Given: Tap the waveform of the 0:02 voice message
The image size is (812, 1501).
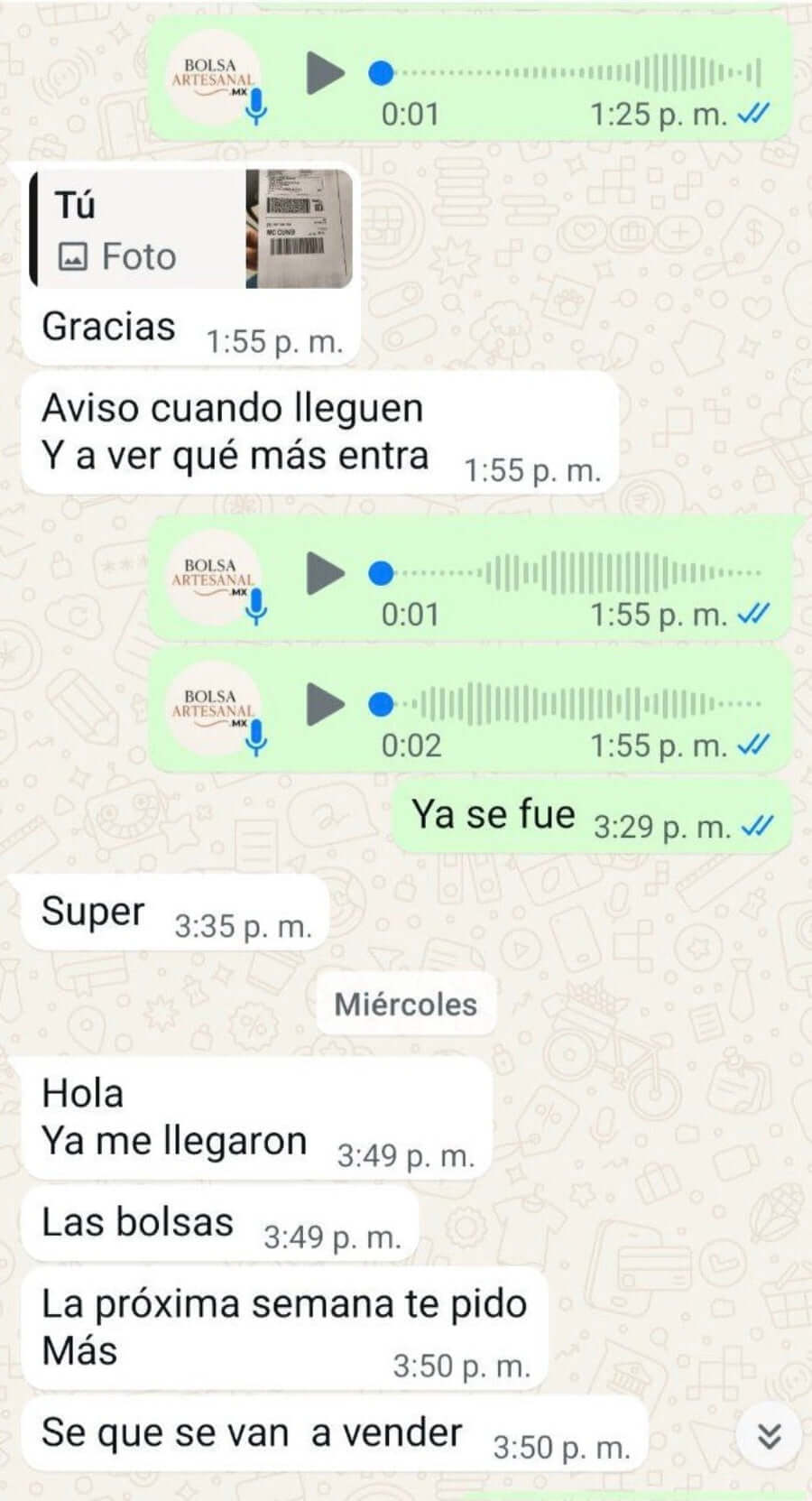Looking at the screenshot, I should (577, 704).
